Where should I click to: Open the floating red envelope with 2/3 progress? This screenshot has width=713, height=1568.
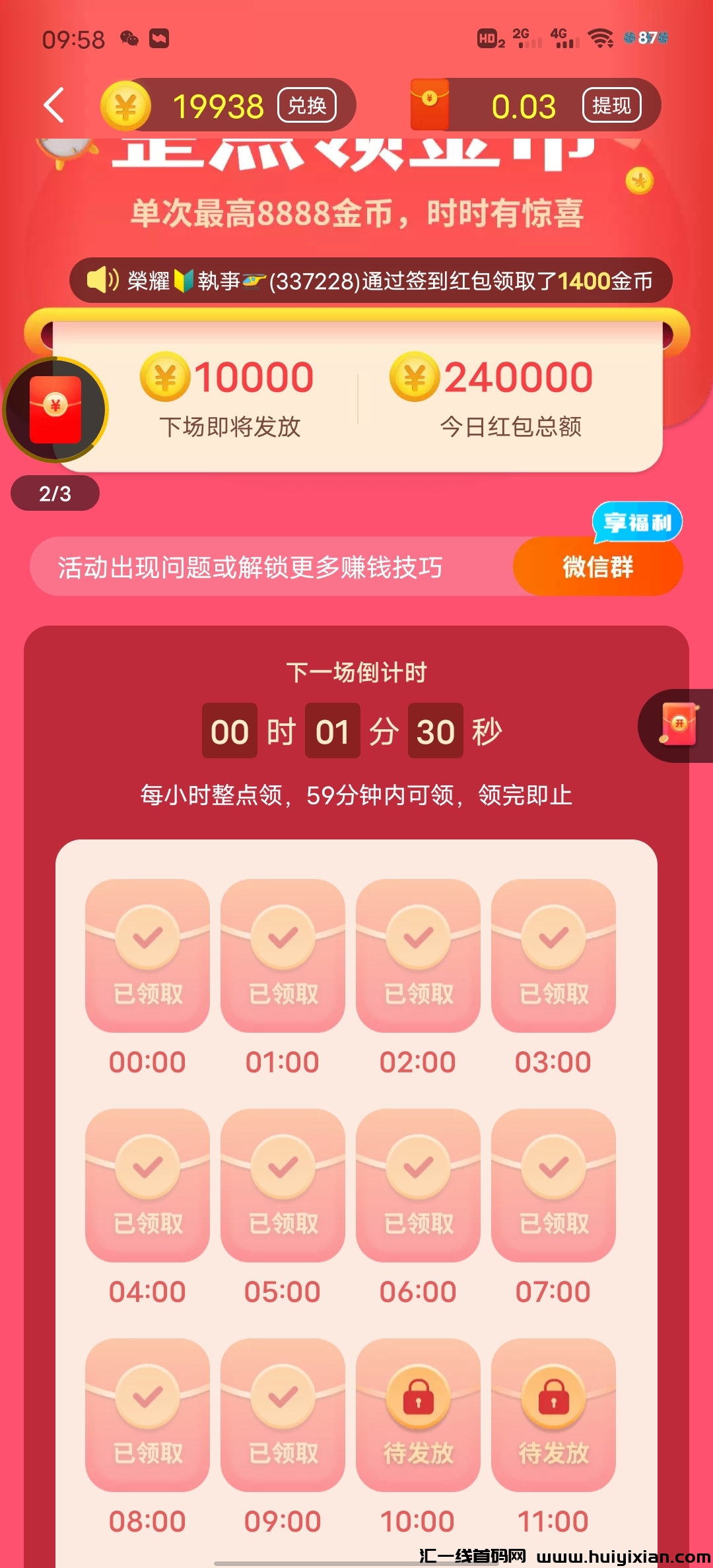[x=55, y=410]
